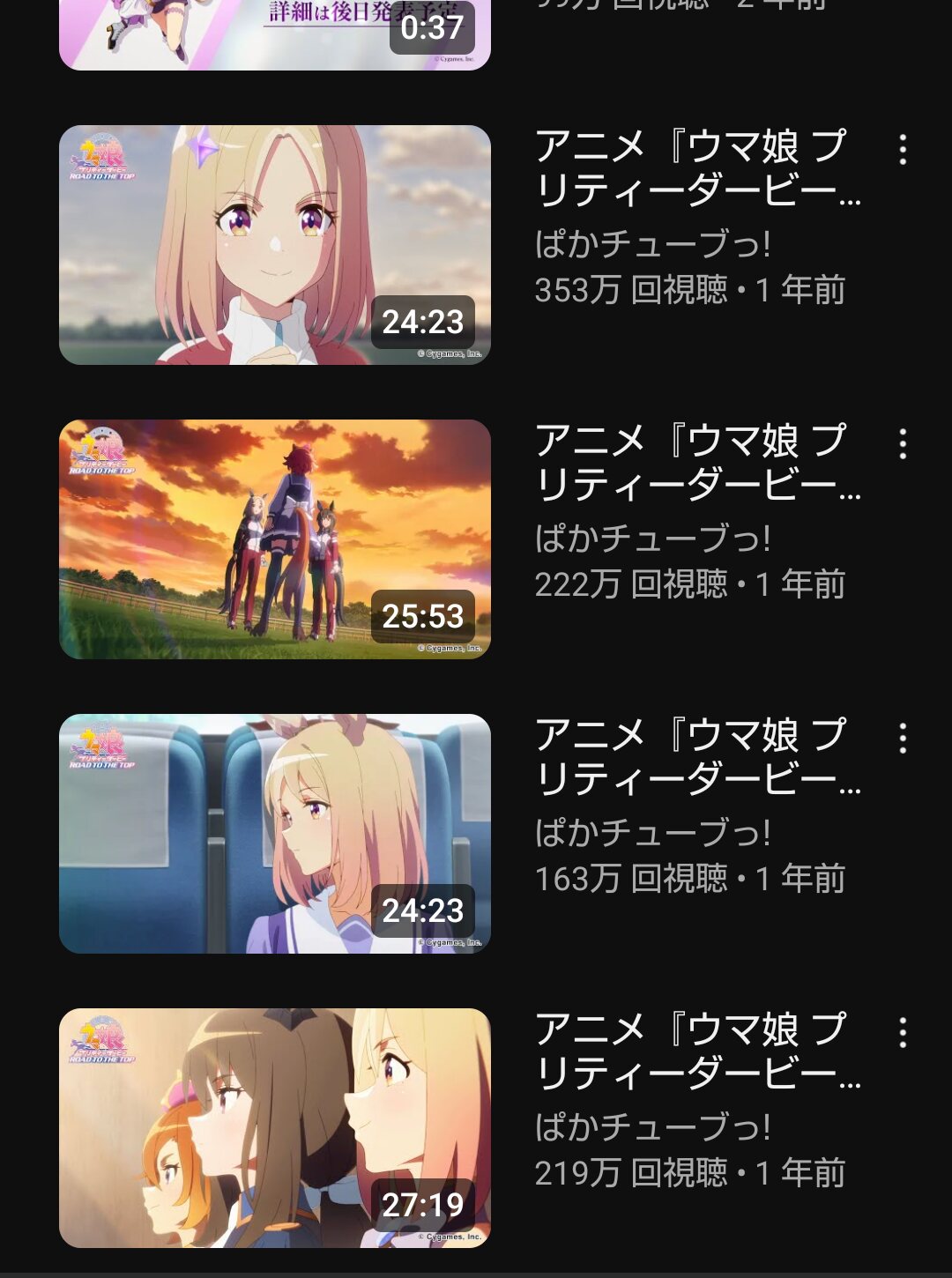Open the 24:23 video with 163万 views
The width and height of the screenshot is (952, 1278).
pyautogui.click(x=274, y=833)
